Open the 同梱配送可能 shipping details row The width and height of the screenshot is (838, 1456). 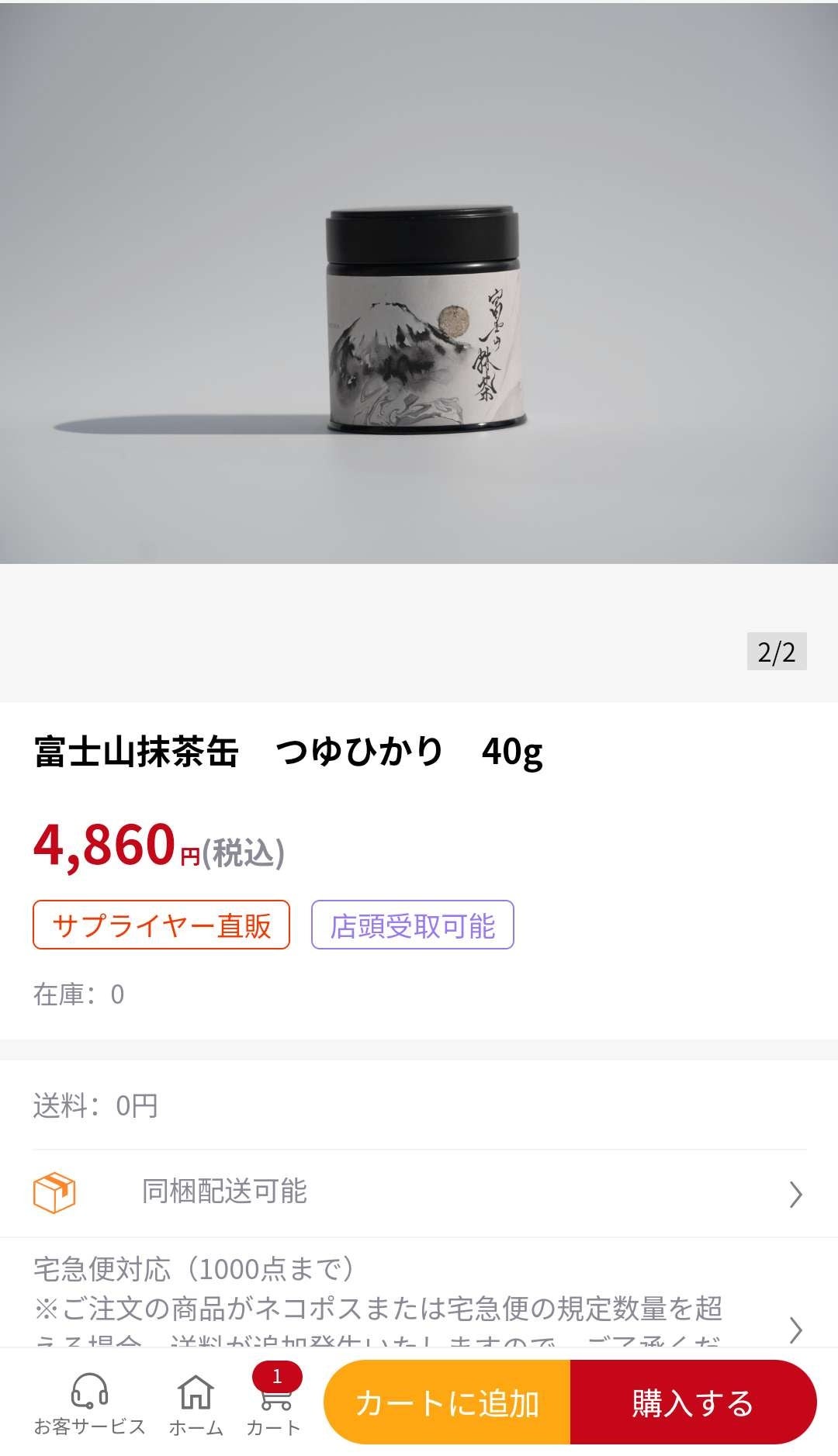click(419, 1192)
